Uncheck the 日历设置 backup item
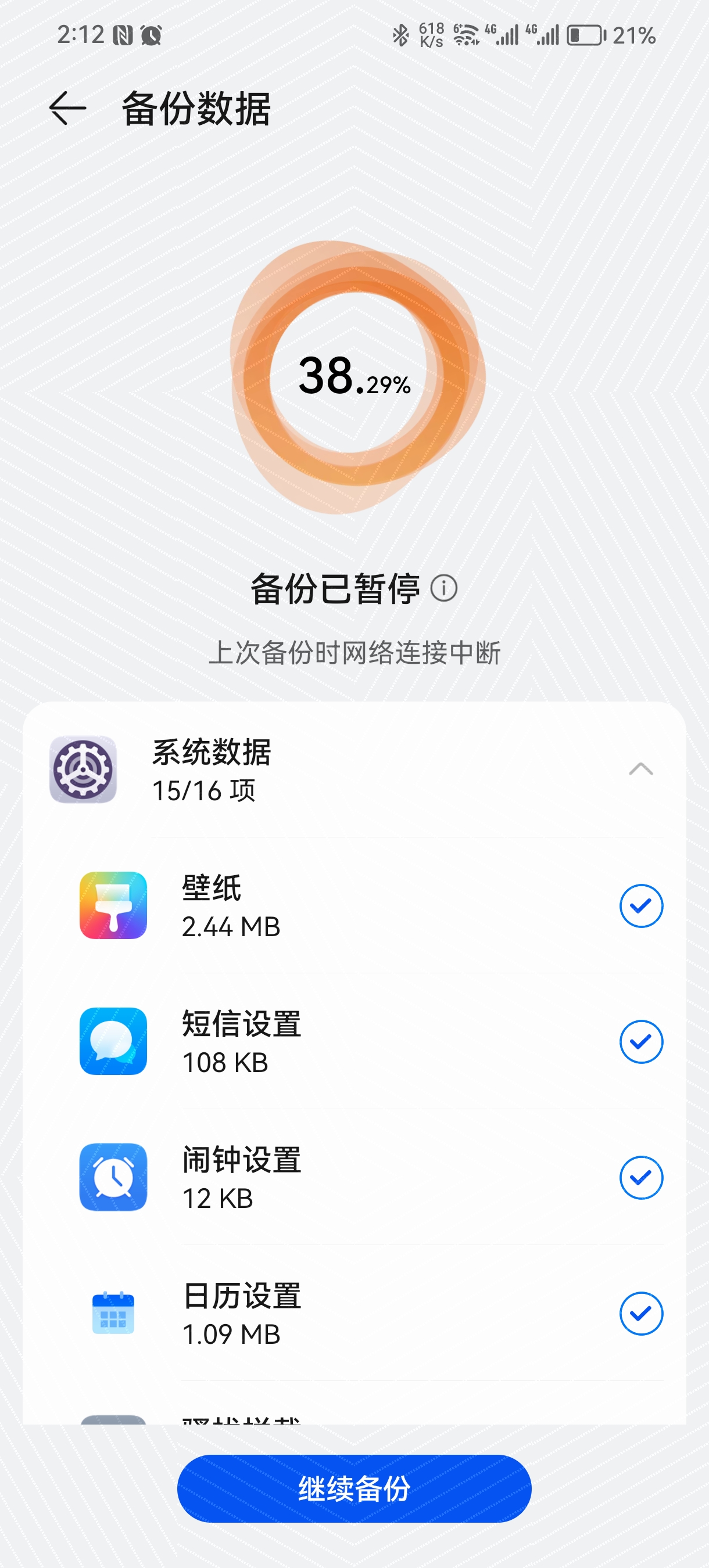709x1568 pixels. pos(641,1313)
